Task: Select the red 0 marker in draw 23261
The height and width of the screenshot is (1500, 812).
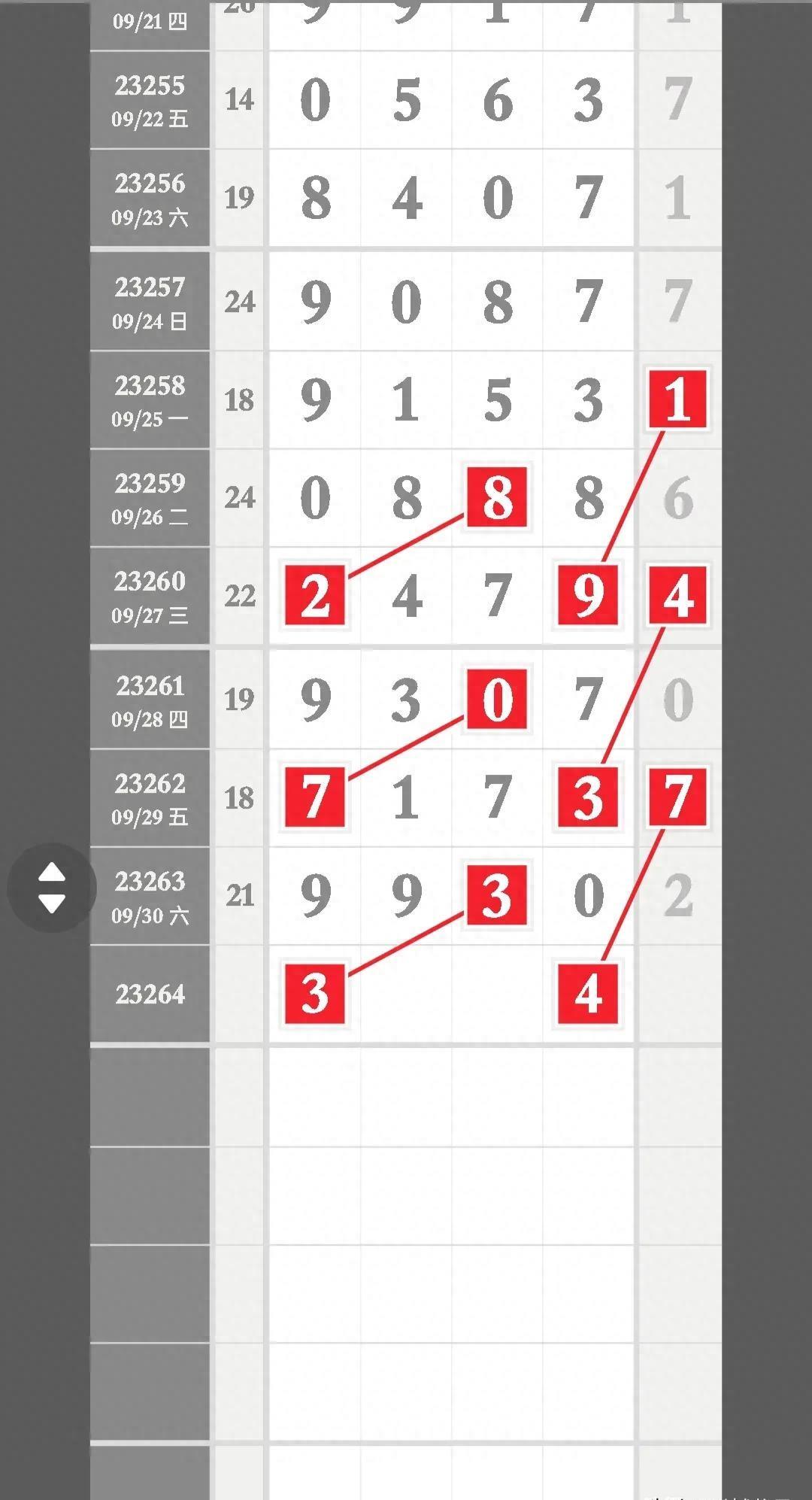Action: point(496,700)
